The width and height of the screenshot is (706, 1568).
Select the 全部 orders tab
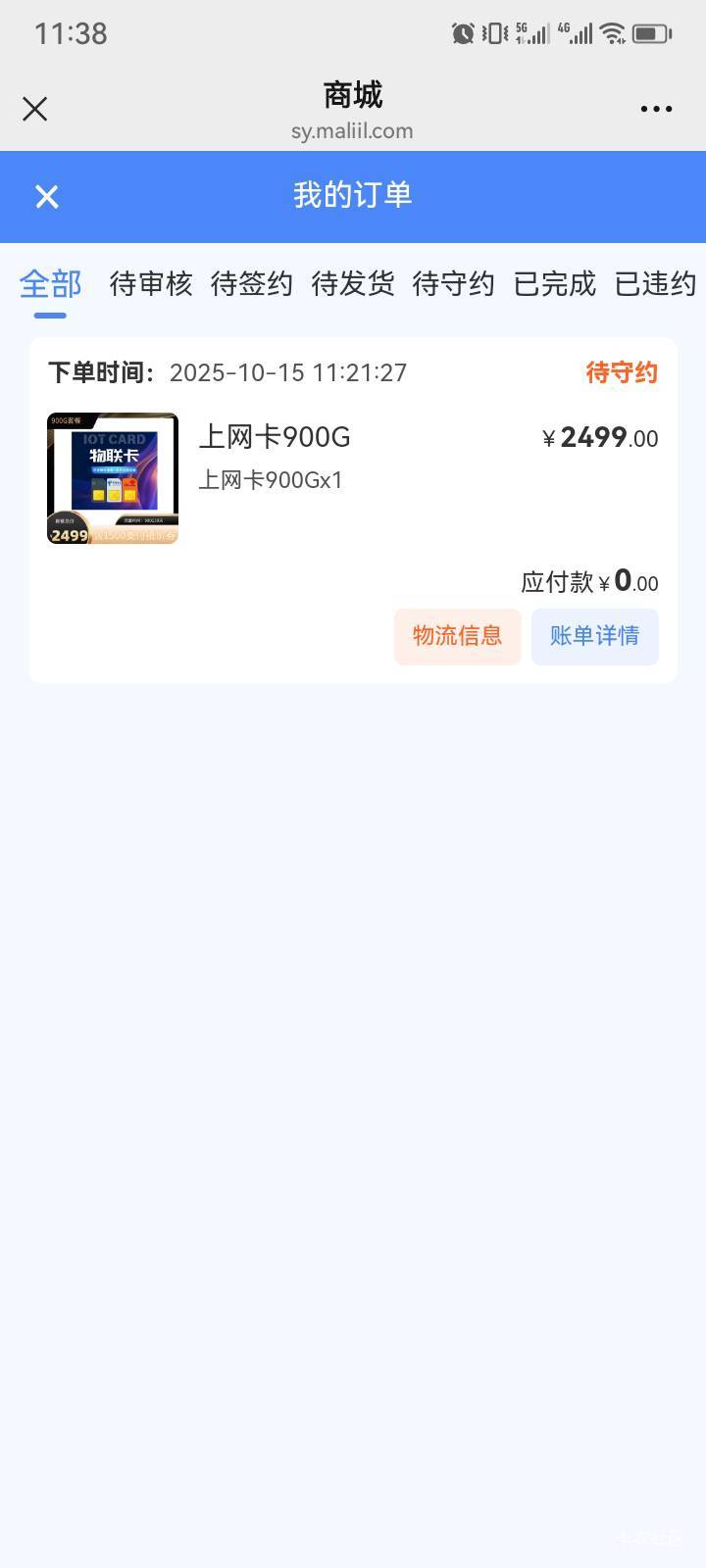[x=50, y=284]
